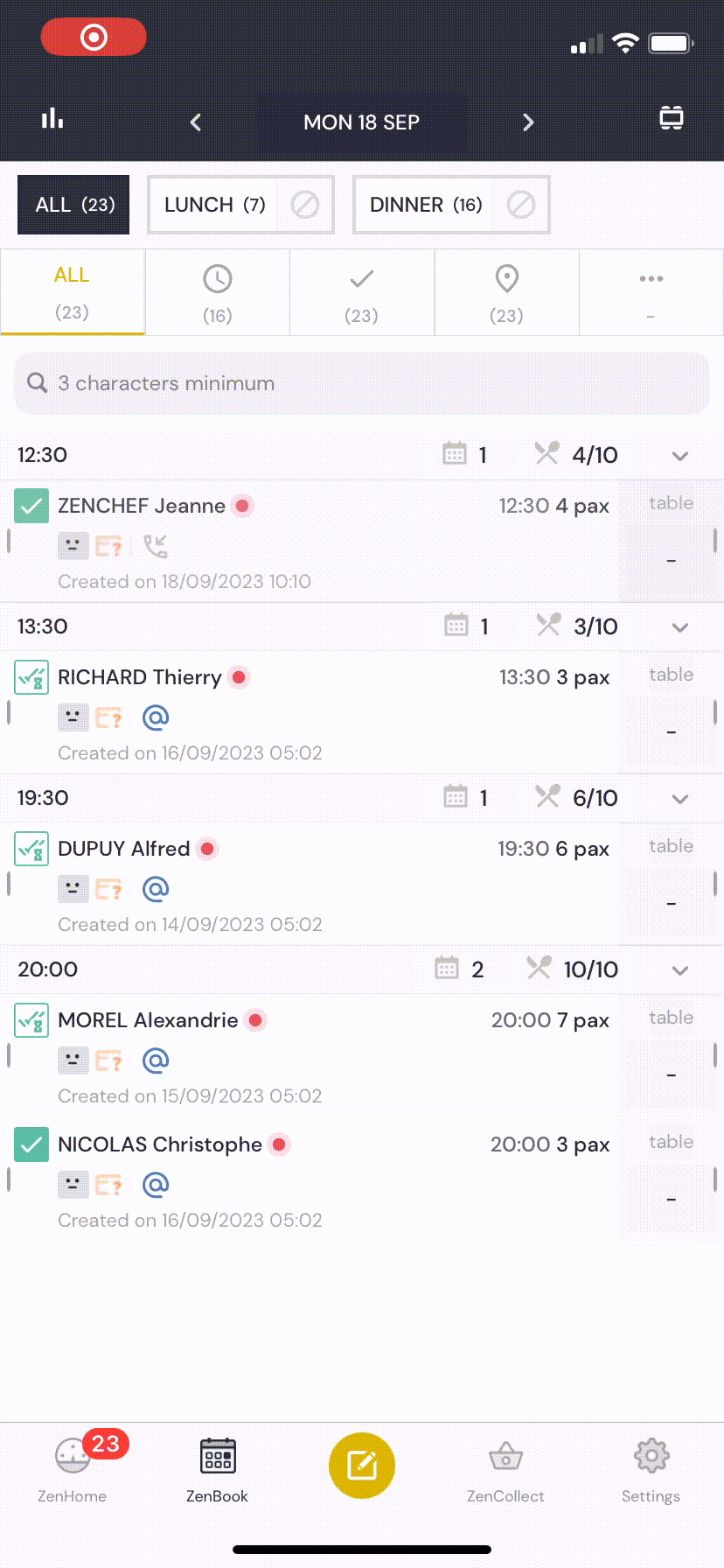Open the table view icon

click(x=671, y=119)
